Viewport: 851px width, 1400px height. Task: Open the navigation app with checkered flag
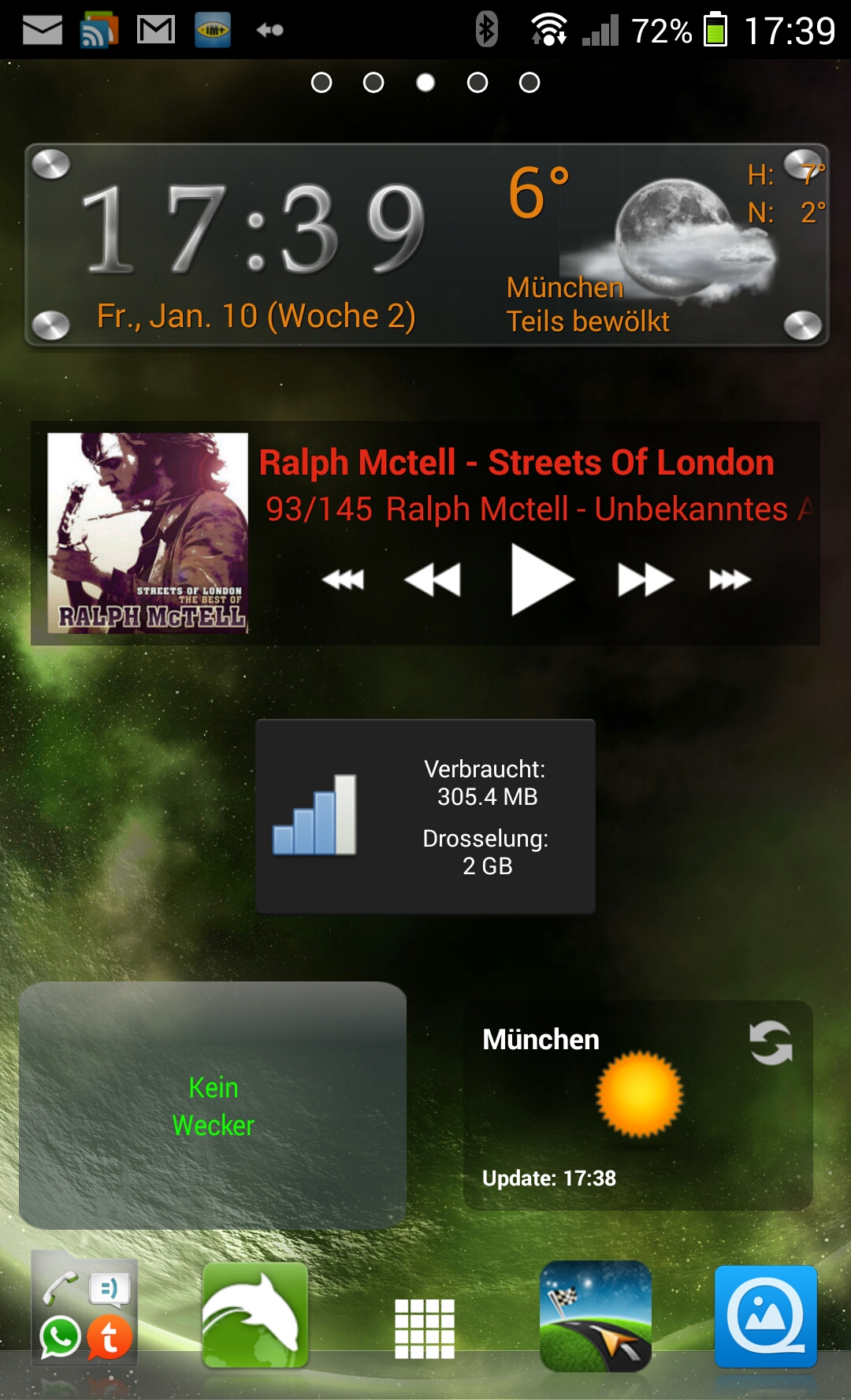point(596,1316)
